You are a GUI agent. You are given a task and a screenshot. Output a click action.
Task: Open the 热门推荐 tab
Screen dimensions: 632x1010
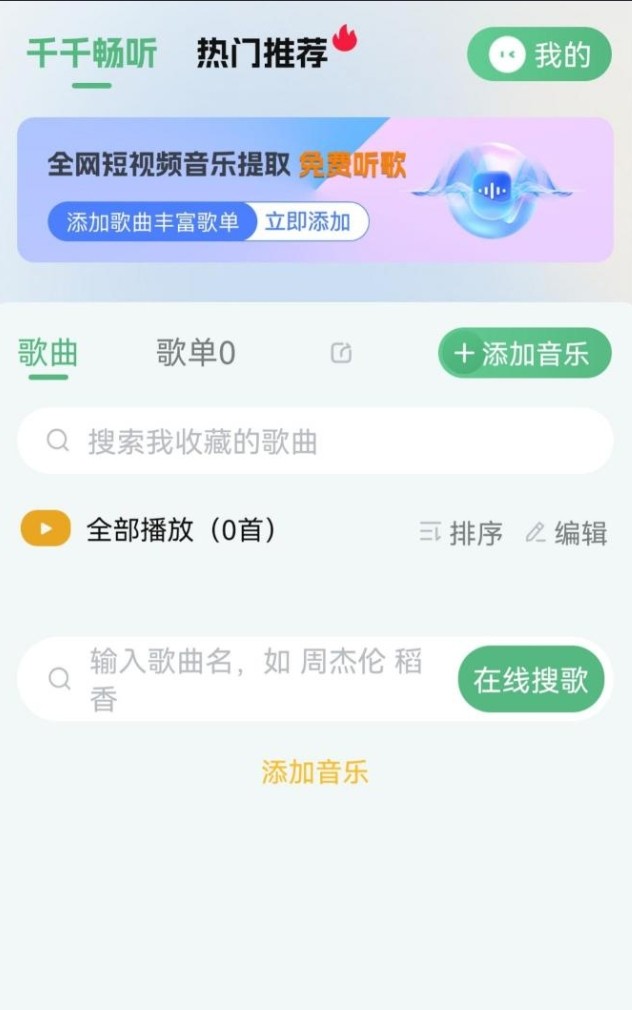click(263, 54)
